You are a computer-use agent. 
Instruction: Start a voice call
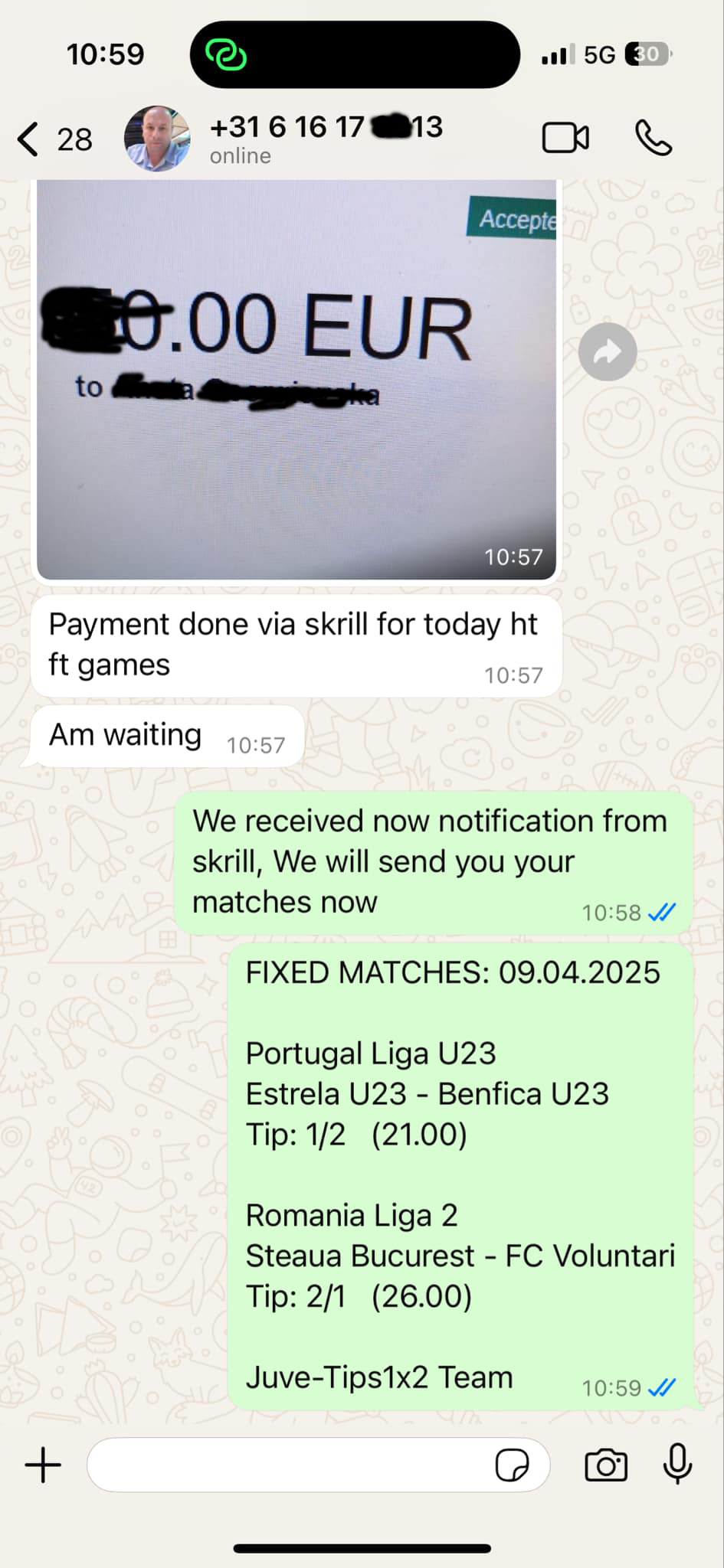[x=654, y=139]
